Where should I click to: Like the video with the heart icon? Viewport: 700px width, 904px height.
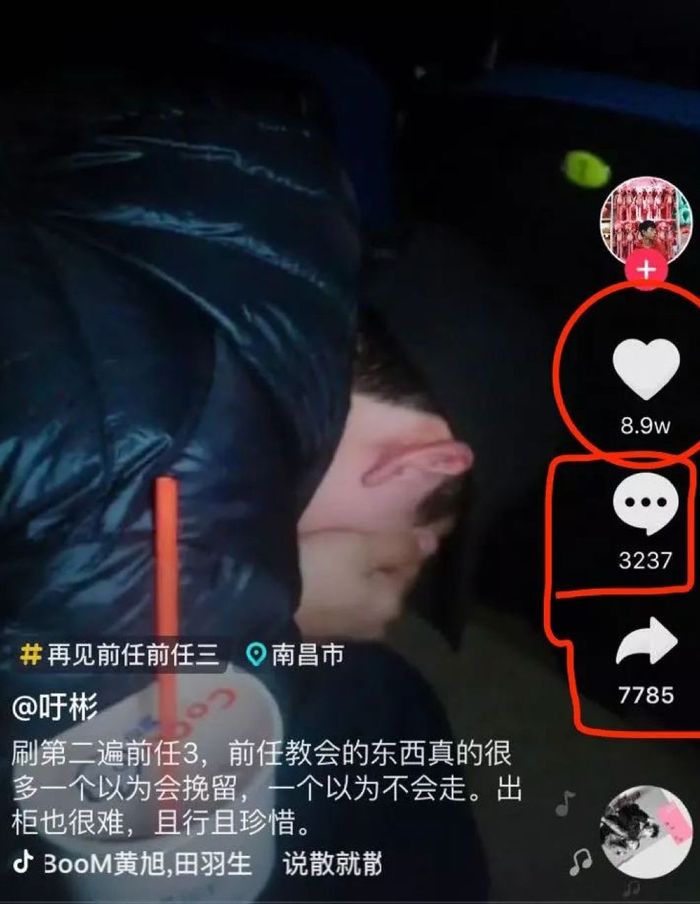click(645, 368)
